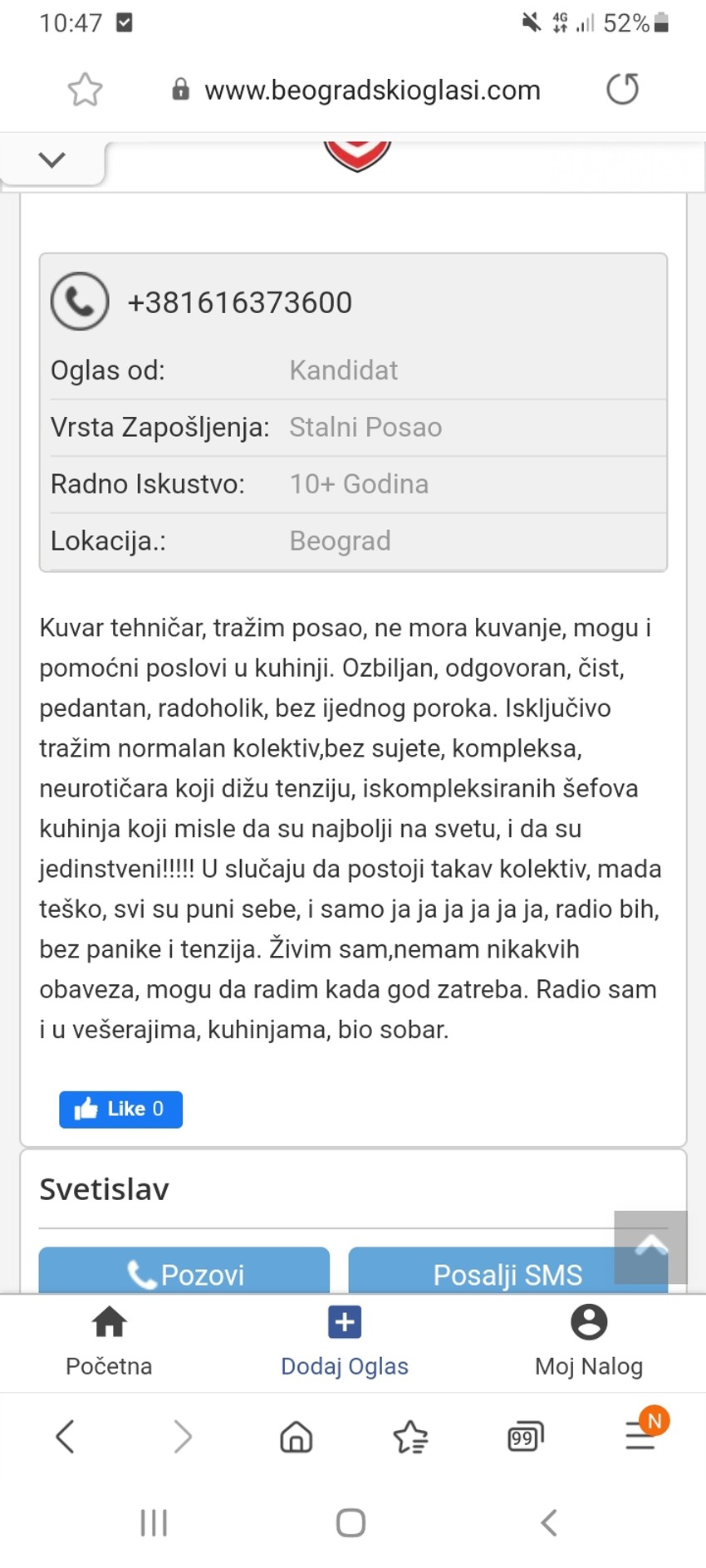View the open browser tabs
Image resolution: width=706 pixels, height=1568 pixels.
[525, 1436]
